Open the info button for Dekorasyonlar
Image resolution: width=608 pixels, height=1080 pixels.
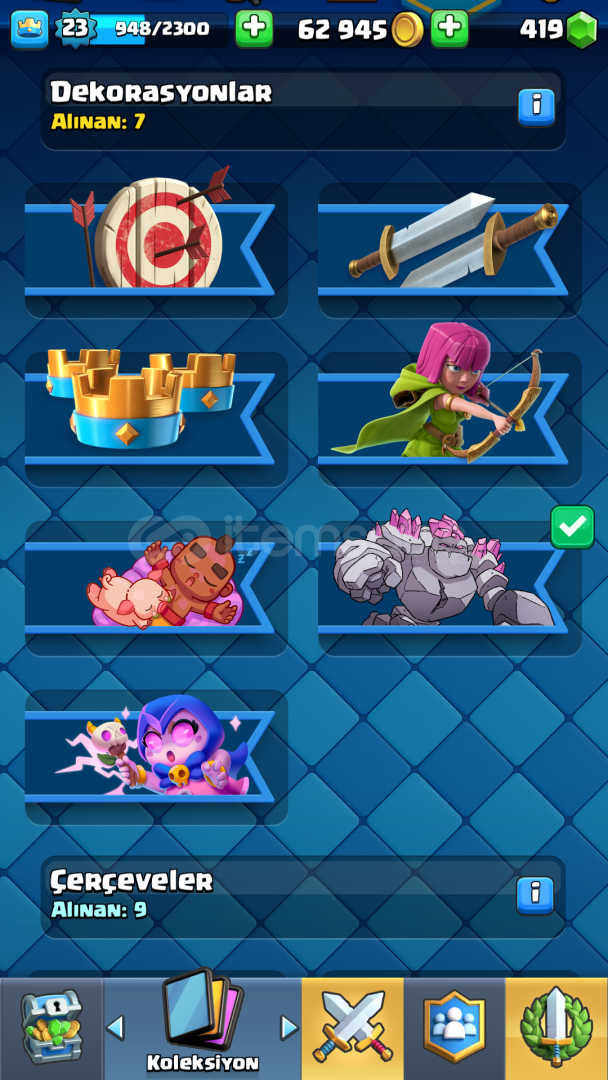click(x=536, y=107)
